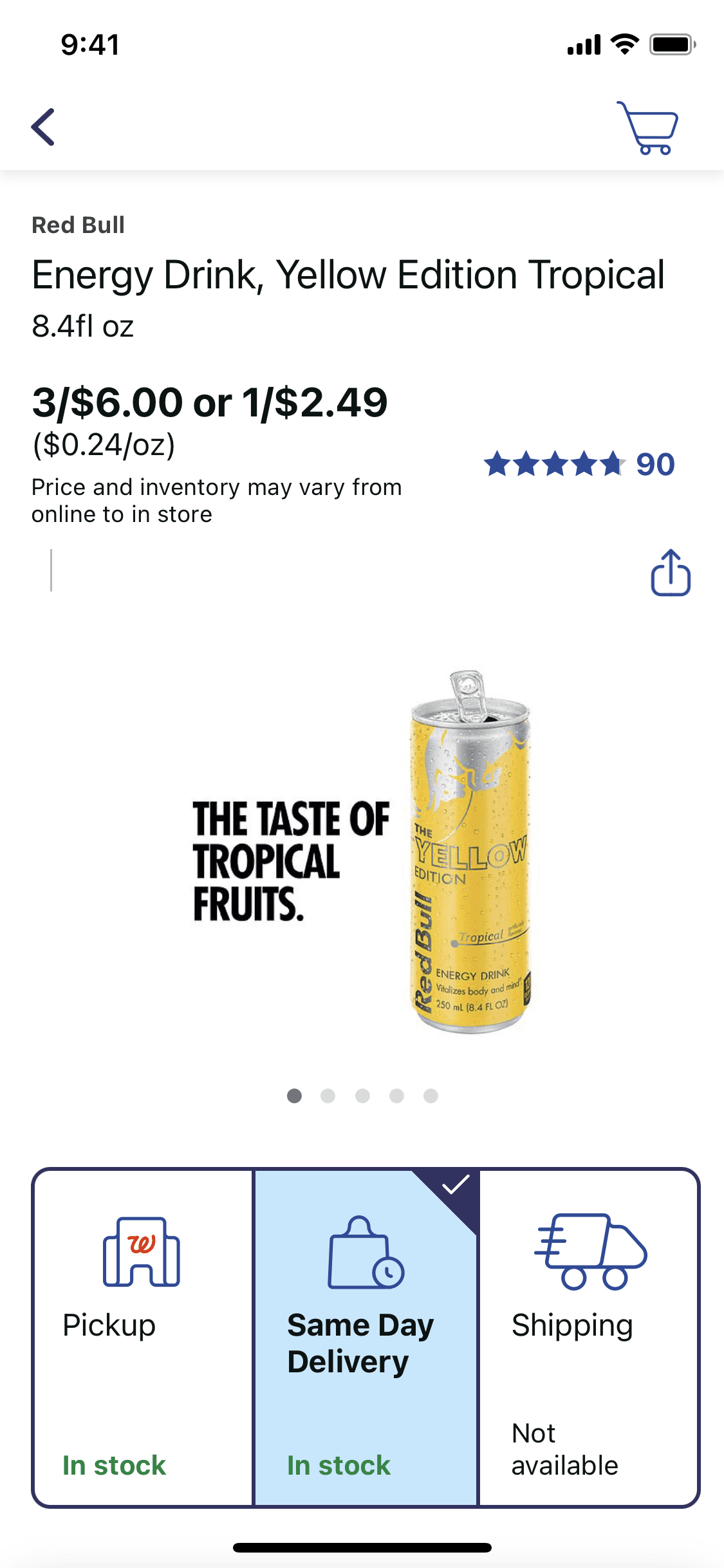This screenshot has width=724, height=1568.
Task: Go back using the back arrow
Action: [x=43, y=127]
